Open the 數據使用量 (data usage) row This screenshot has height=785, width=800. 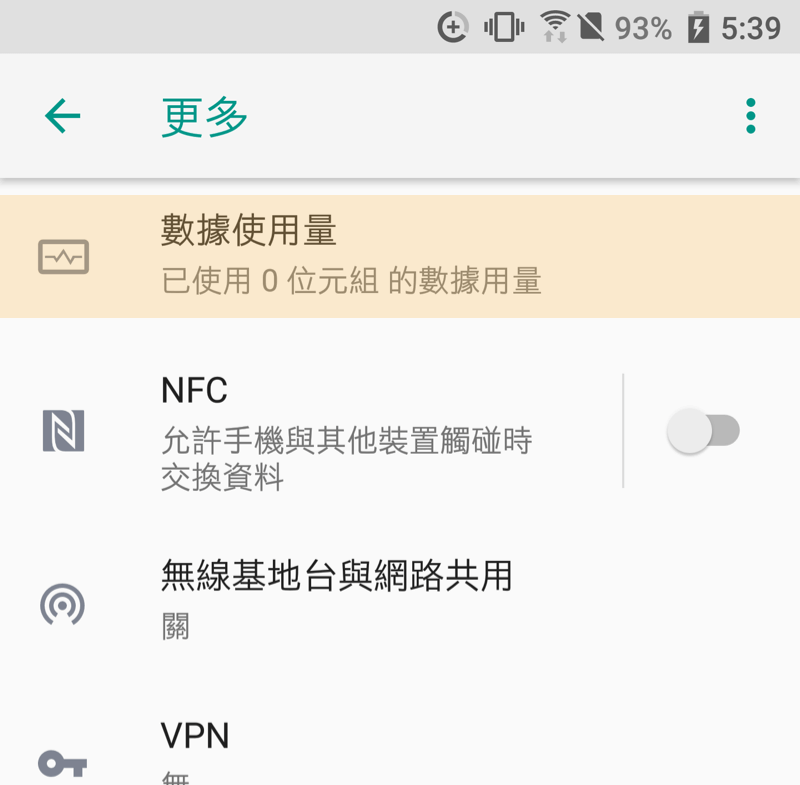click(x=400, y=256)
